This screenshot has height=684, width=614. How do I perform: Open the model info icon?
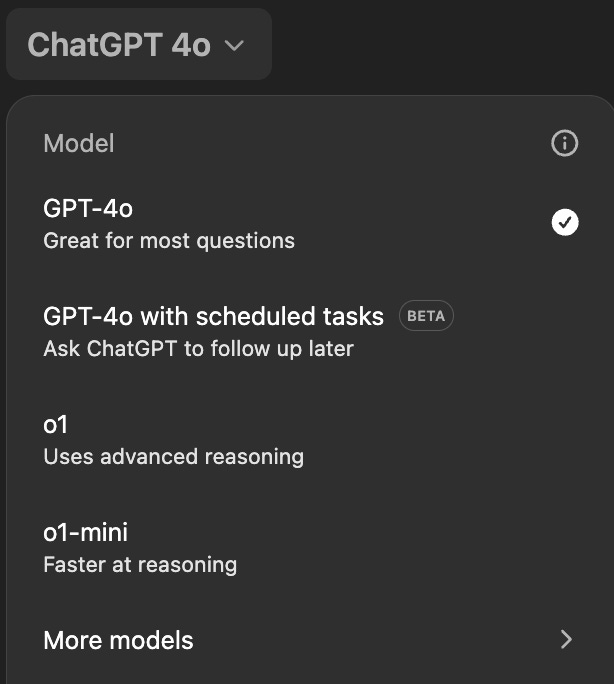[564, 143]
